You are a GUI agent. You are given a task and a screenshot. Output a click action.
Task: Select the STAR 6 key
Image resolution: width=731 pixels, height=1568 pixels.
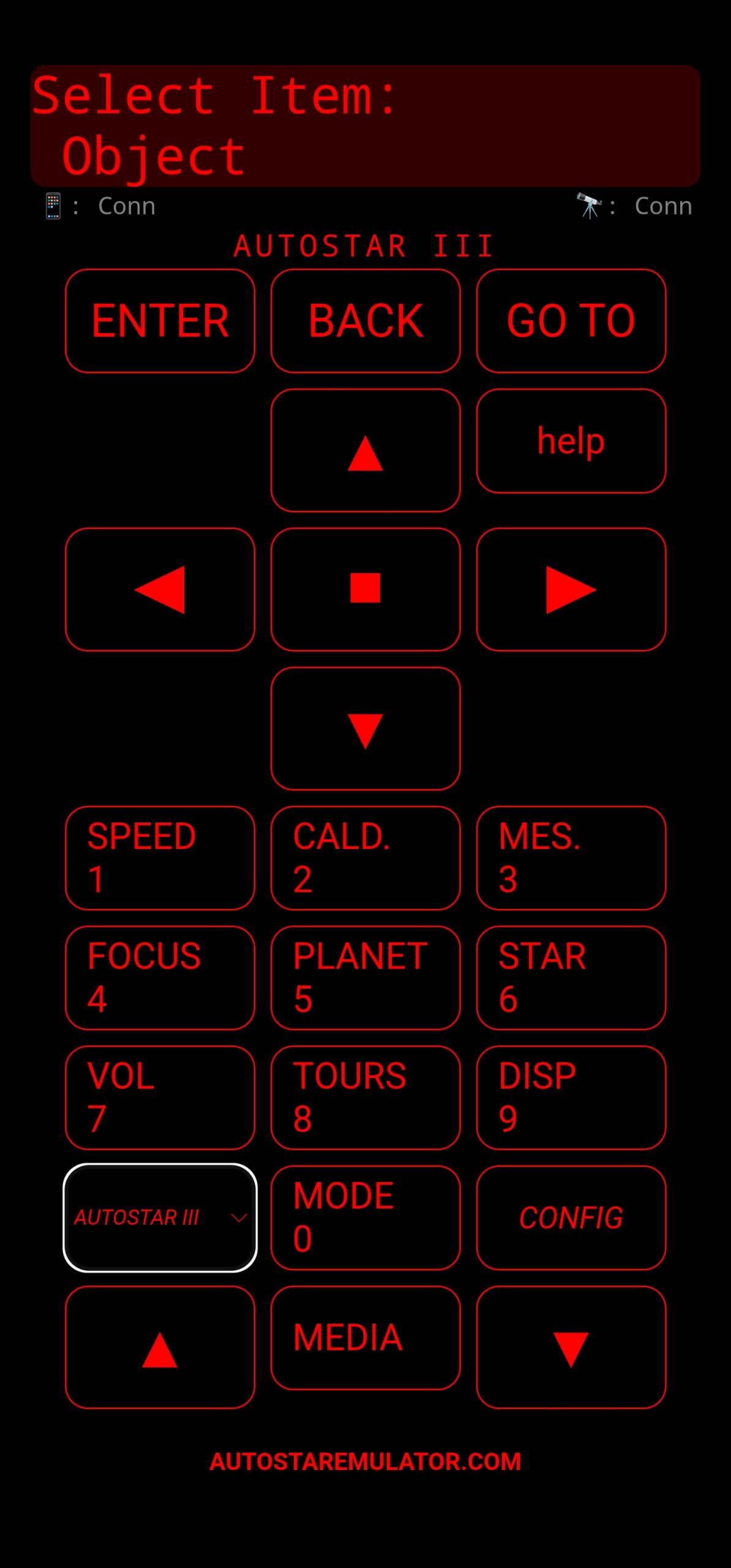pyautogui.click(x=571, y=978)
